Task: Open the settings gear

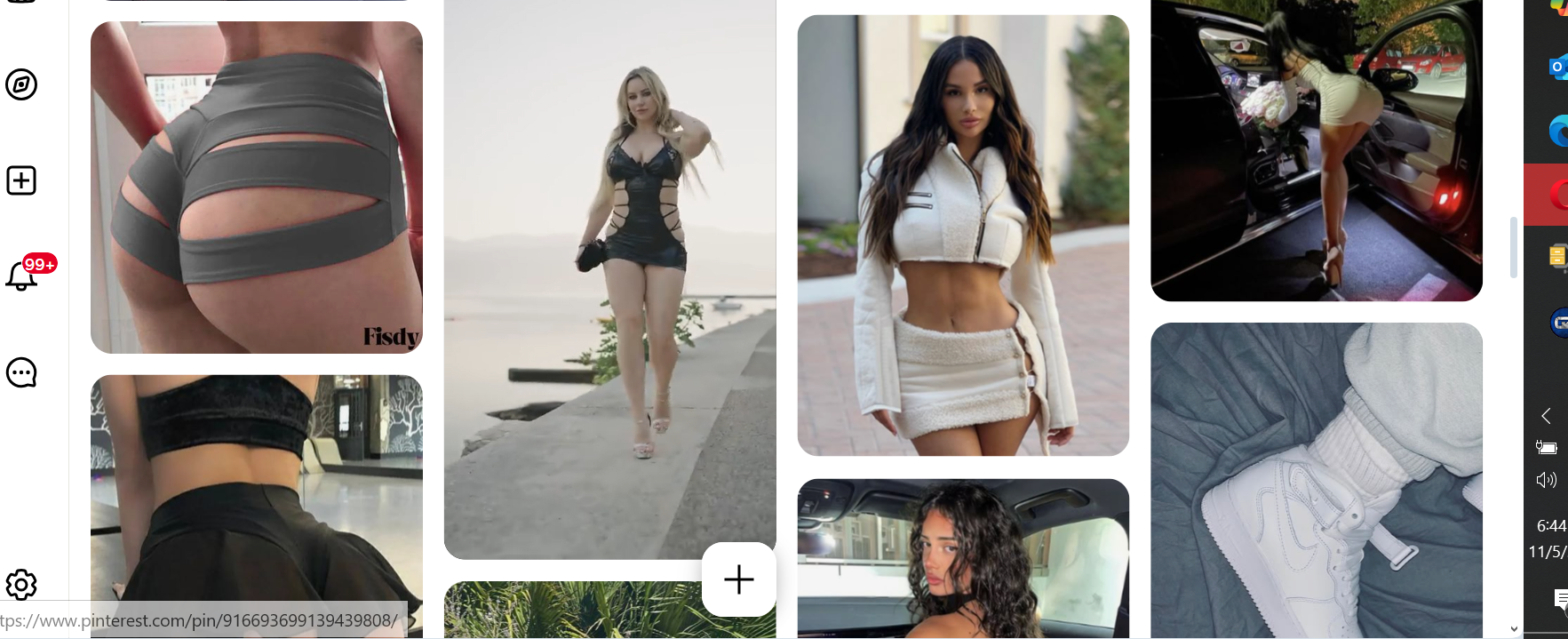Action: coord(21,584)
